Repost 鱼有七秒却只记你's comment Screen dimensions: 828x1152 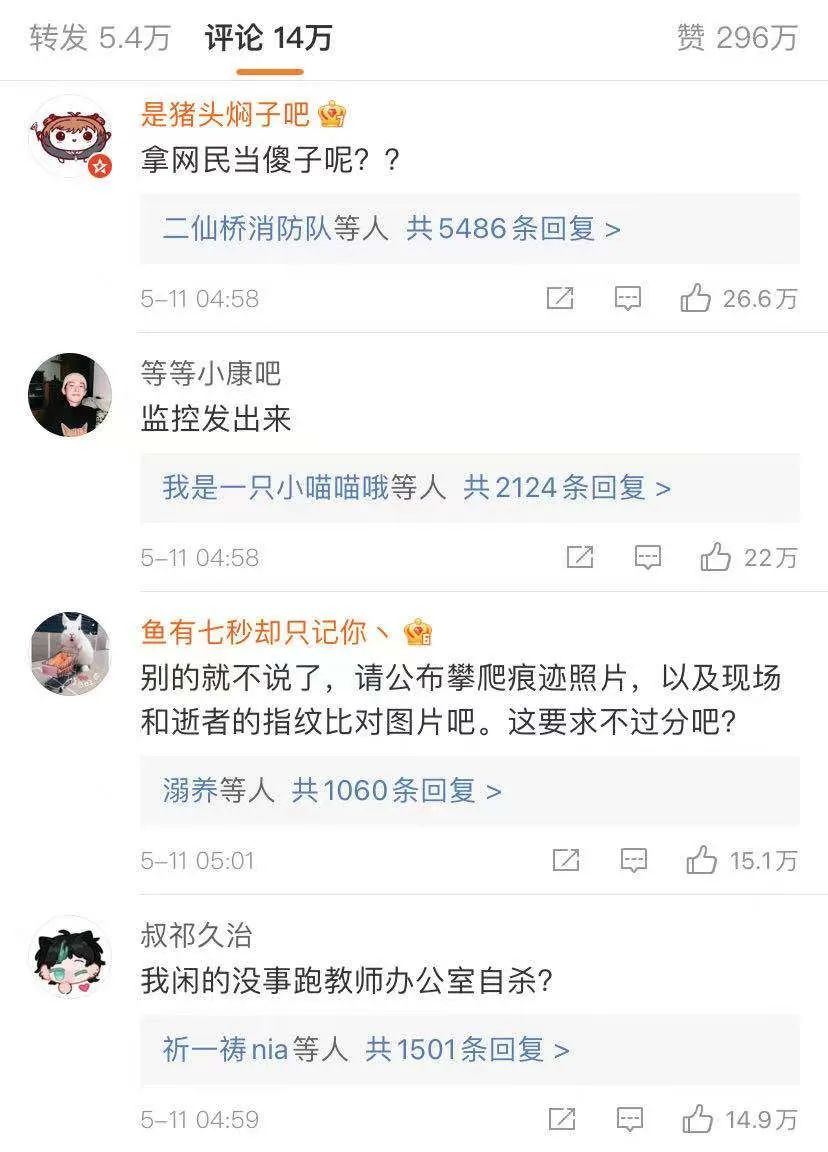[x=566, y=860]
